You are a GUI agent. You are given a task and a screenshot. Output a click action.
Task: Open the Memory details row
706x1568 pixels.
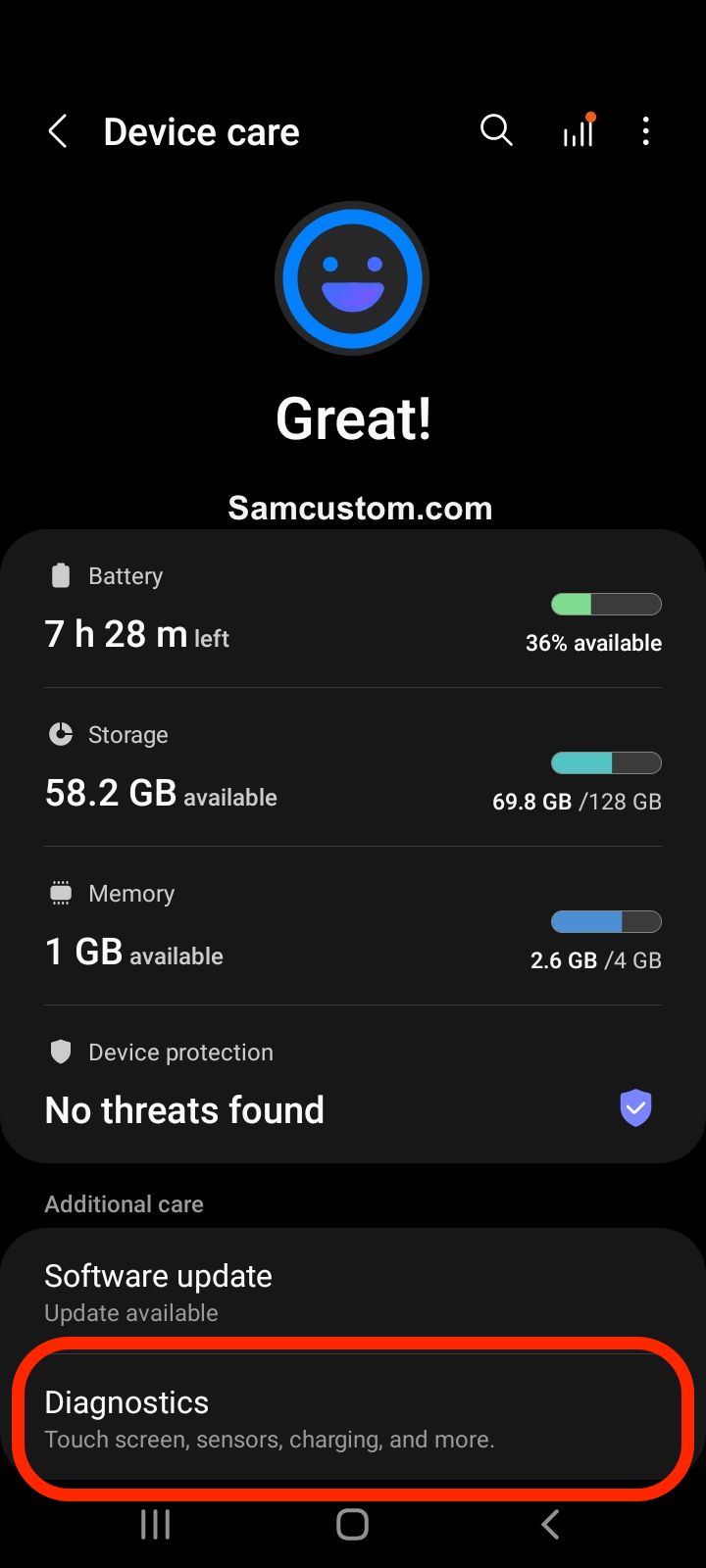point(353,926)
